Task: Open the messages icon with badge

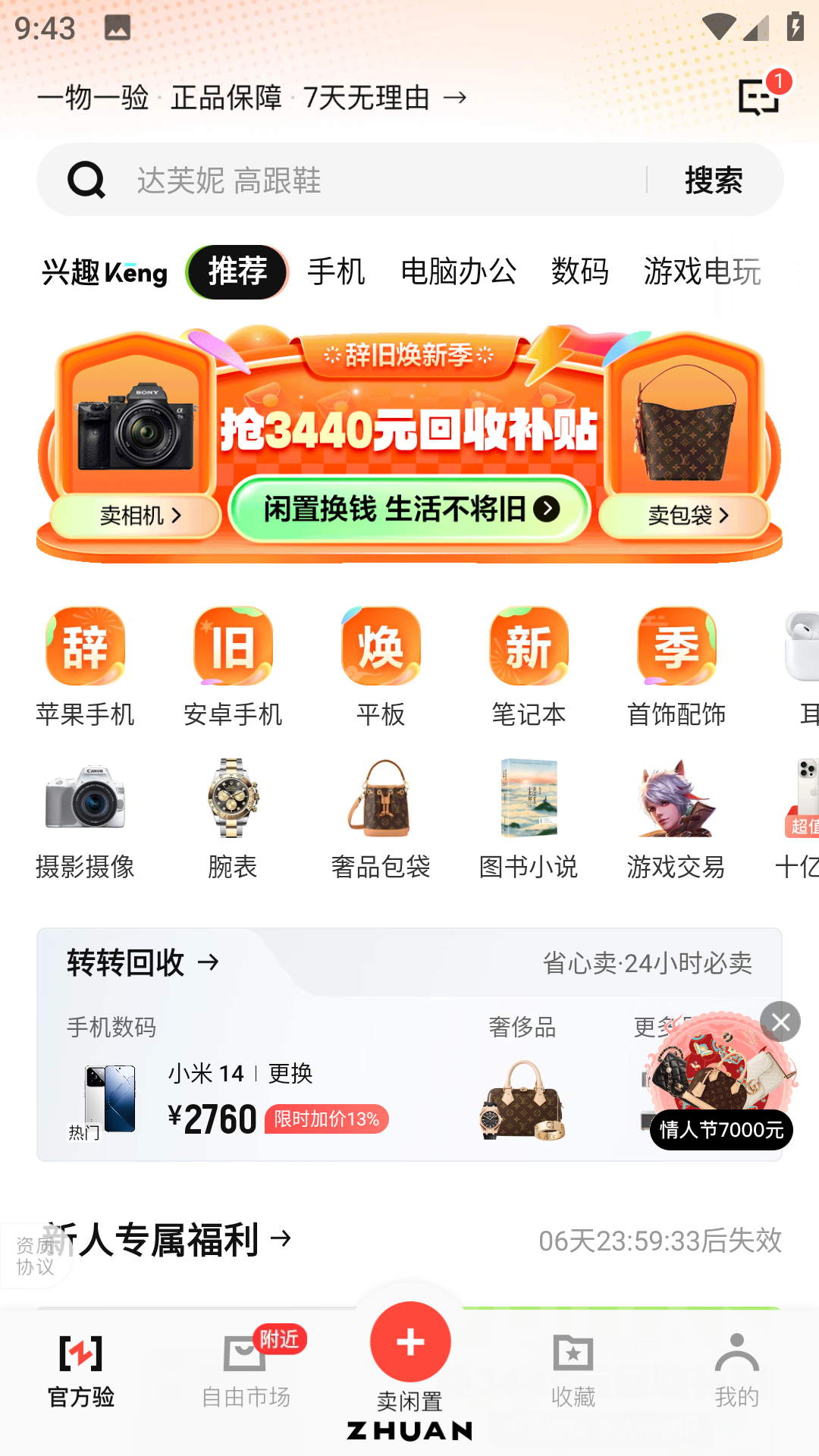Action: (x=759, y=96)
